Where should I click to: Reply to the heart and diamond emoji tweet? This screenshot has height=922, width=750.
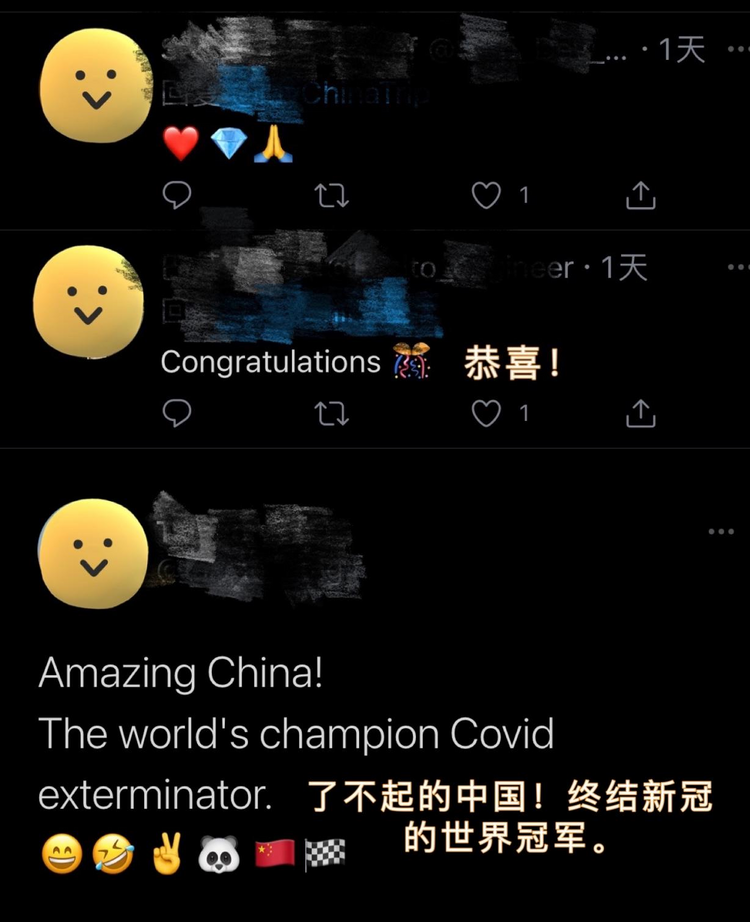click(x=177, y=196)
